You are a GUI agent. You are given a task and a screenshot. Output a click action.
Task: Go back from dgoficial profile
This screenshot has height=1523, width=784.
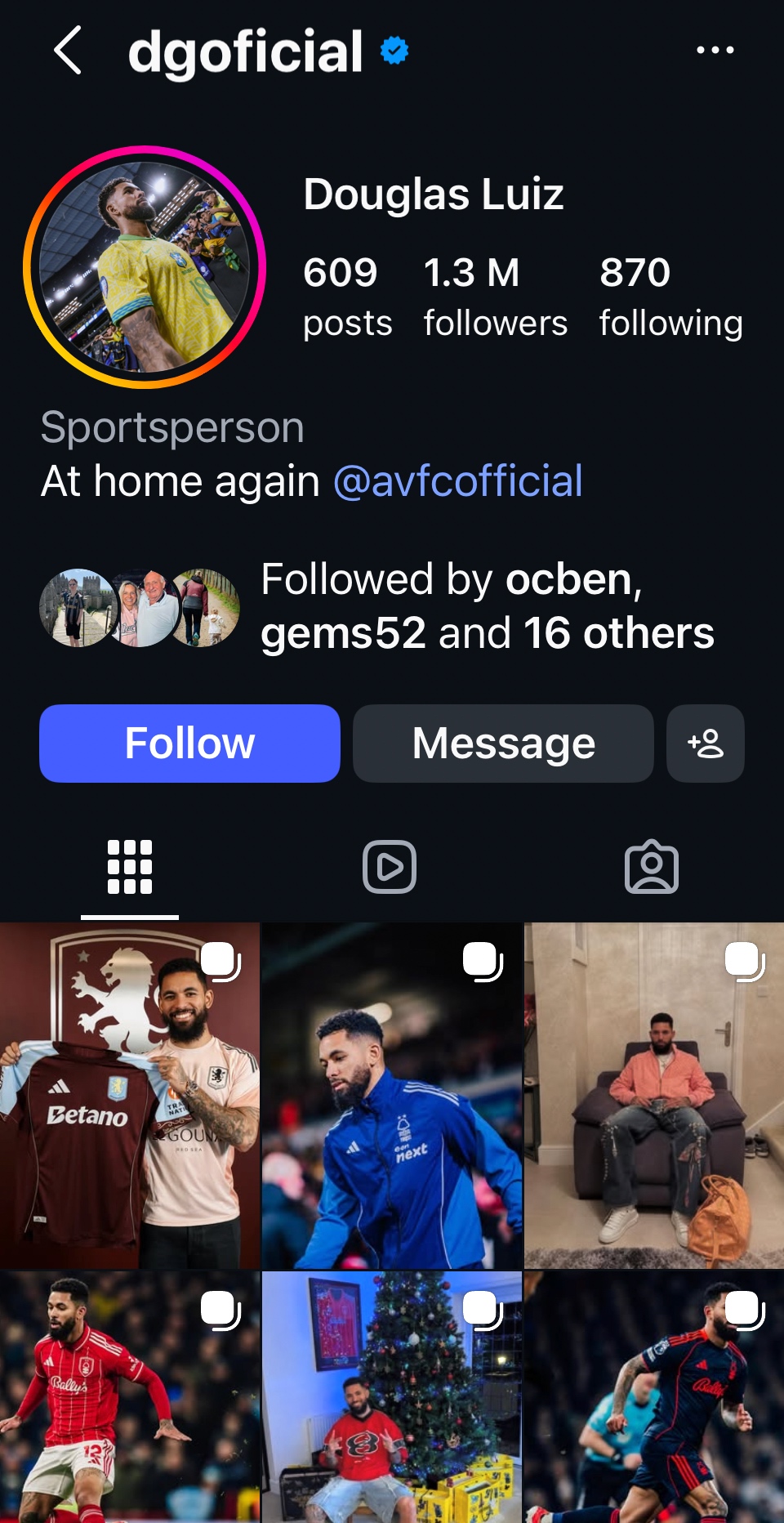68,51
